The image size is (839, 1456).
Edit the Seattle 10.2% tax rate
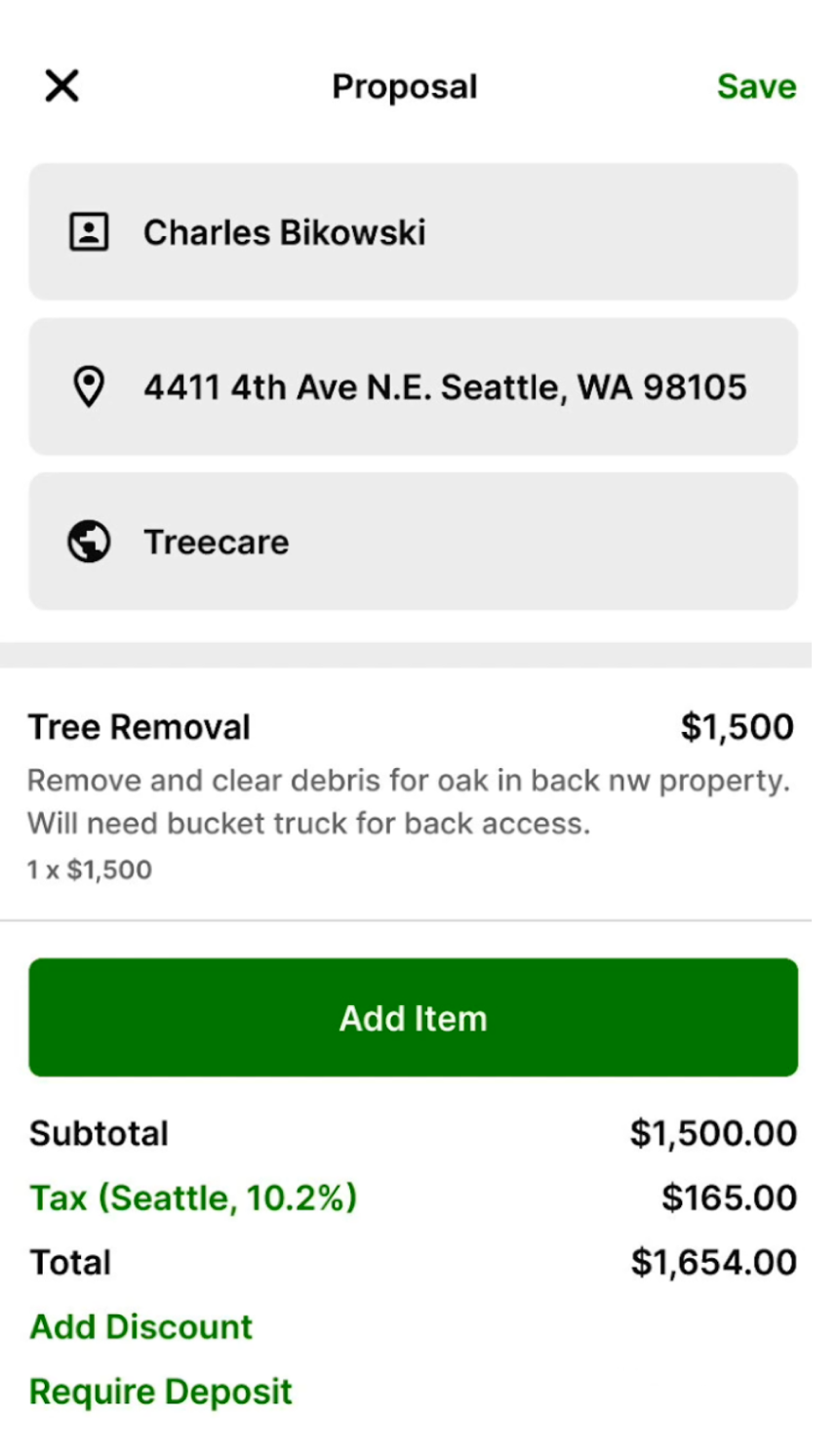coord(193,1197)
